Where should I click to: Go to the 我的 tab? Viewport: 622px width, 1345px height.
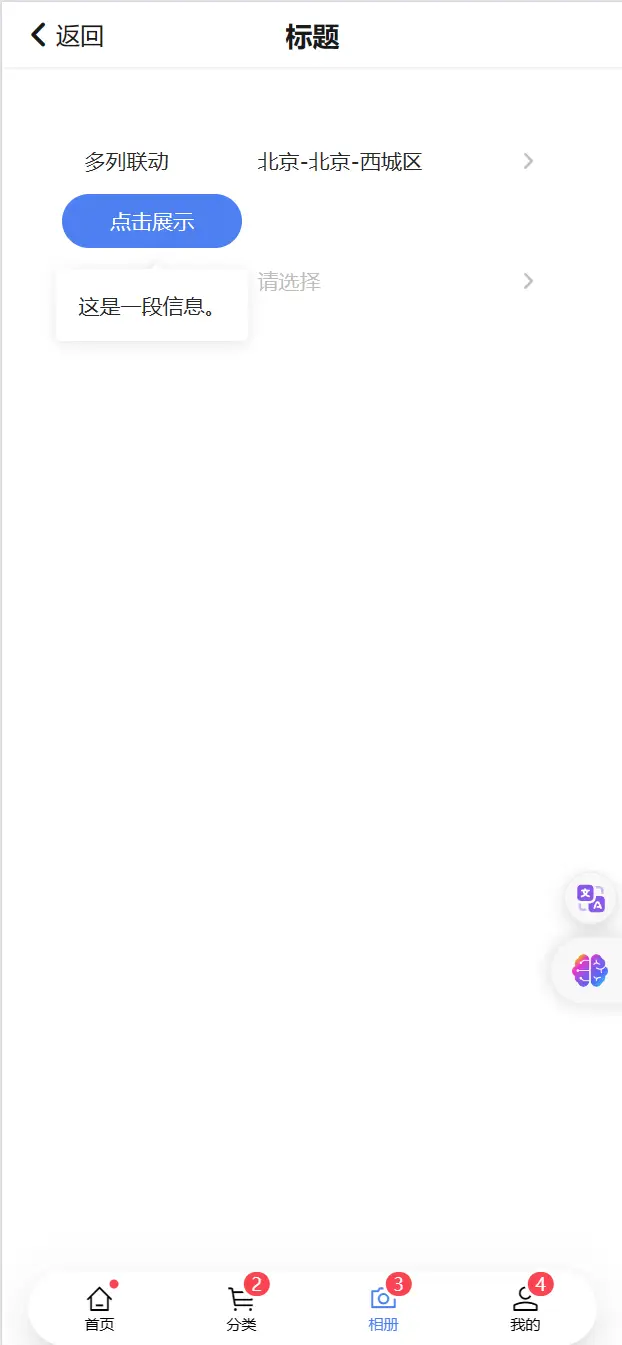(x=525, y=1309)
